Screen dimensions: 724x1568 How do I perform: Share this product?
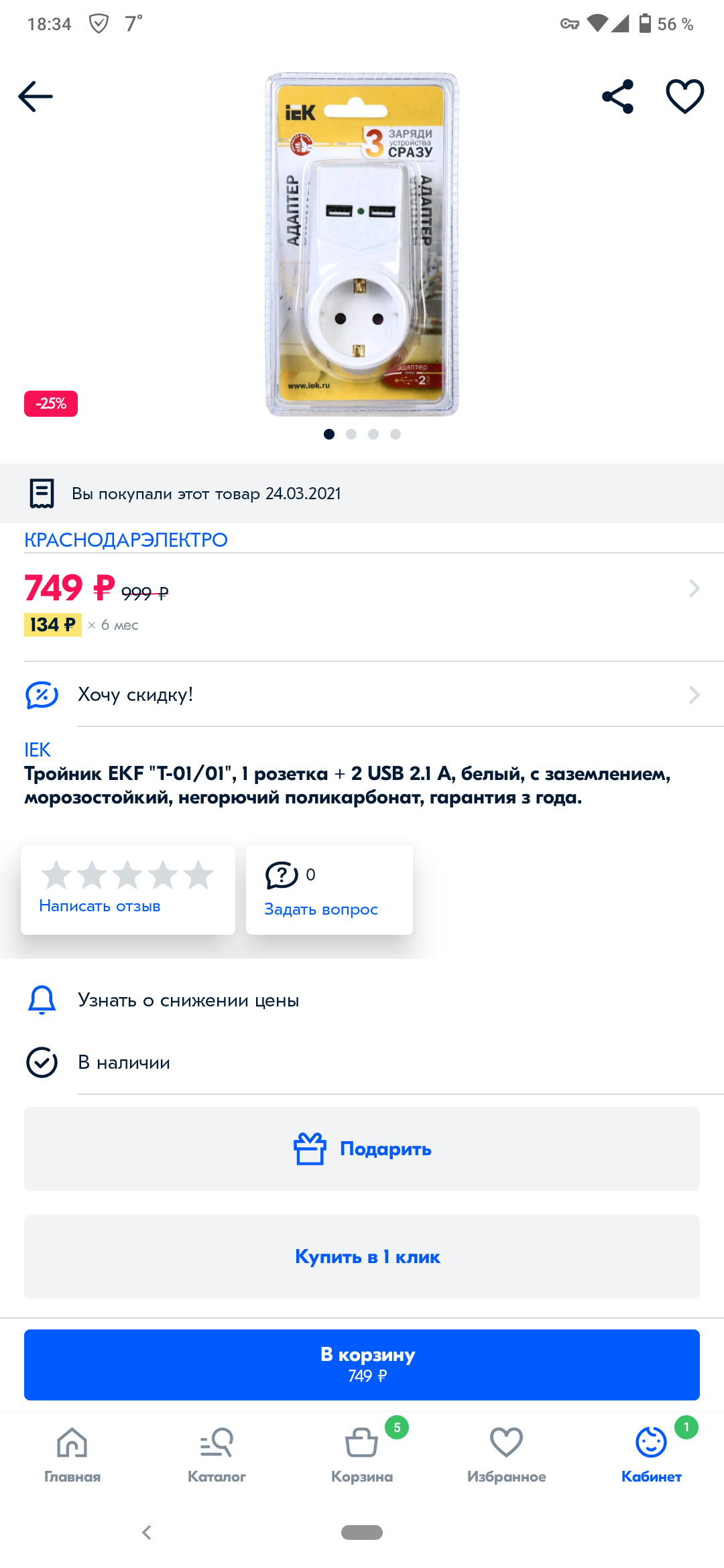[617, 96]
